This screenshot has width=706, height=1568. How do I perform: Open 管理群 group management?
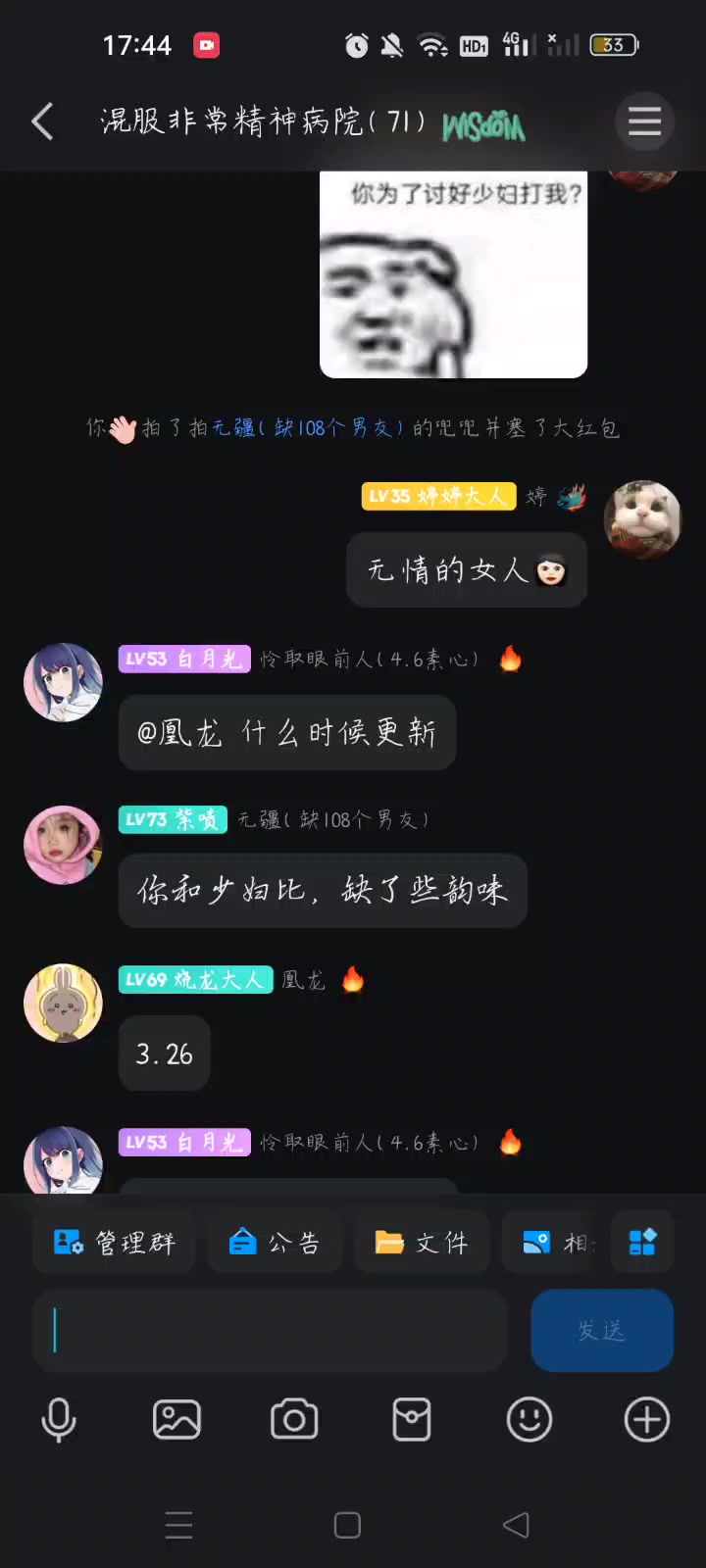coord(114,1243)
